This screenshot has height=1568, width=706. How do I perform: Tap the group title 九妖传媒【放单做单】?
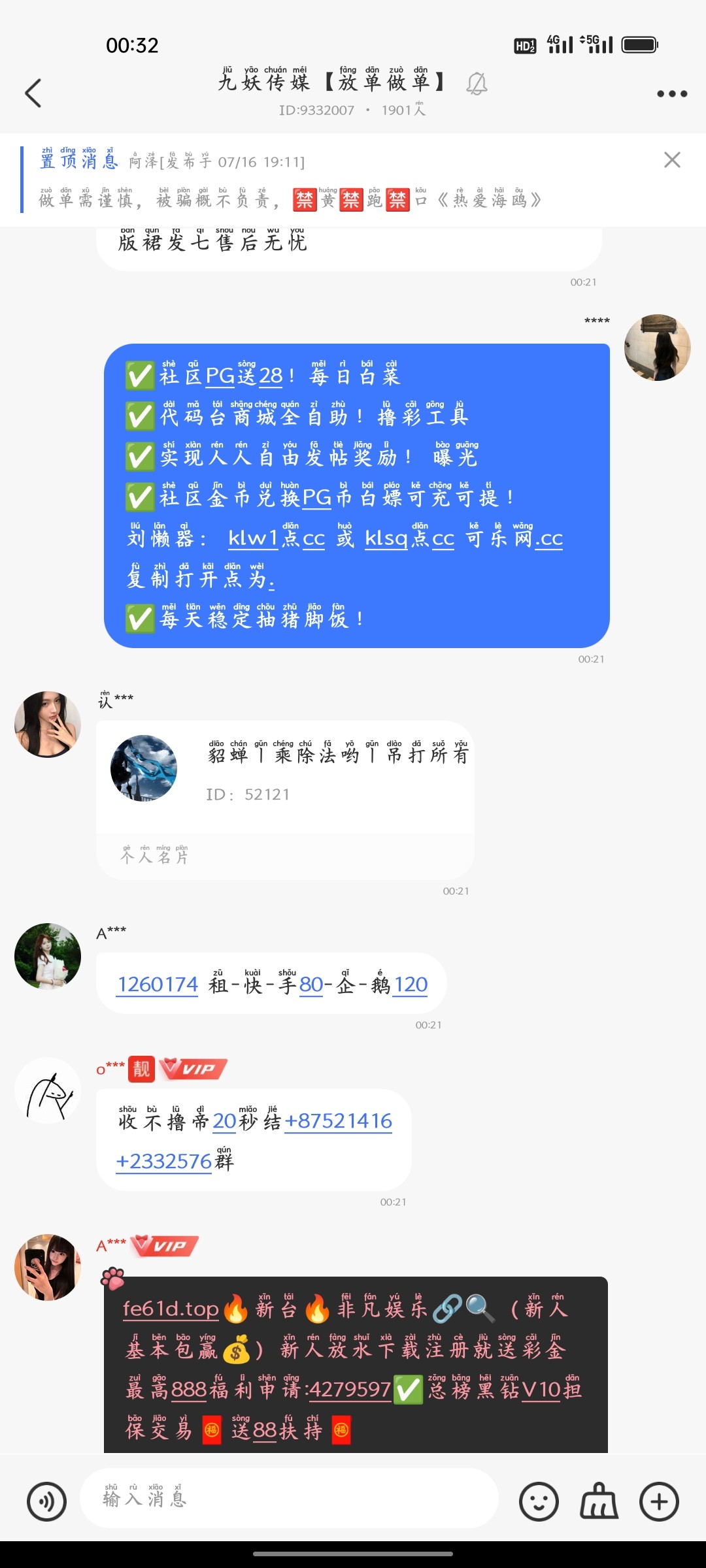332,84
